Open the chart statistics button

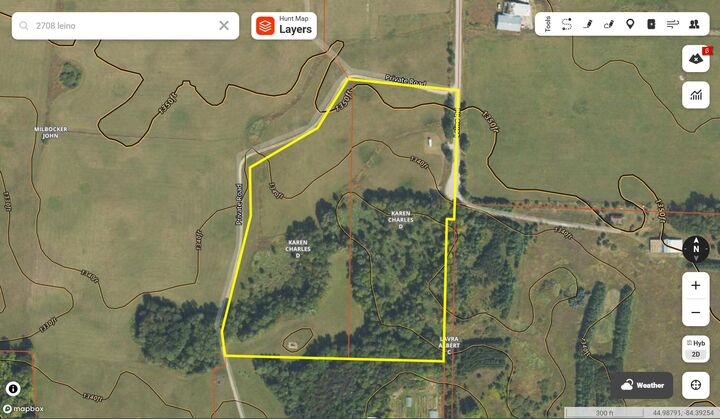point(695,95)
